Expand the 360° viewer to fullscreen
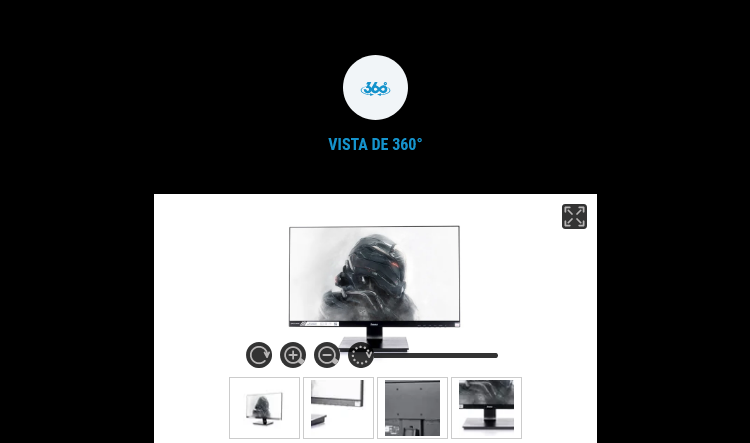Screen dimensions: 750x443 [574, 217]
